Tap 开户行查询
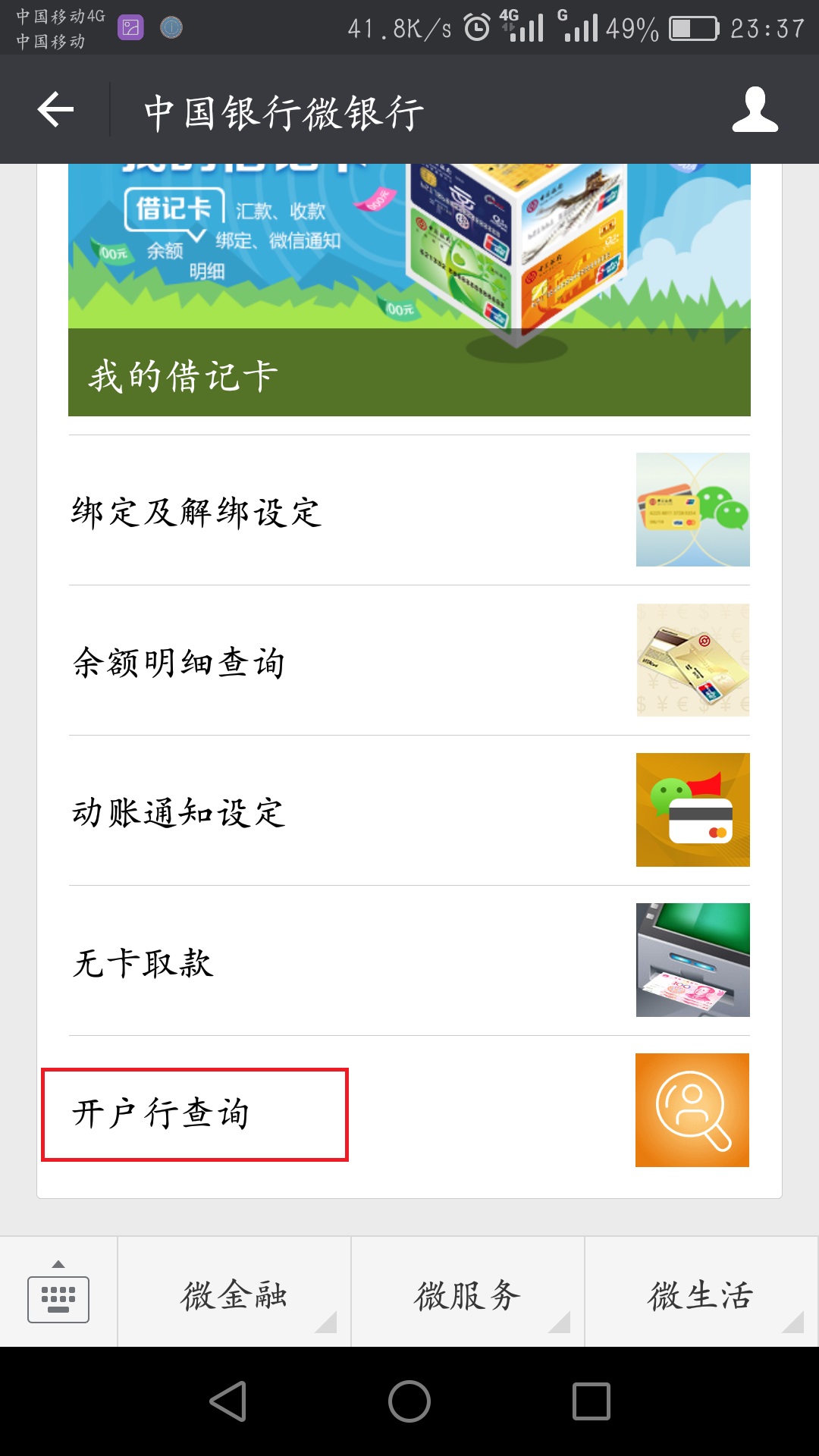 pos(409,1111)
